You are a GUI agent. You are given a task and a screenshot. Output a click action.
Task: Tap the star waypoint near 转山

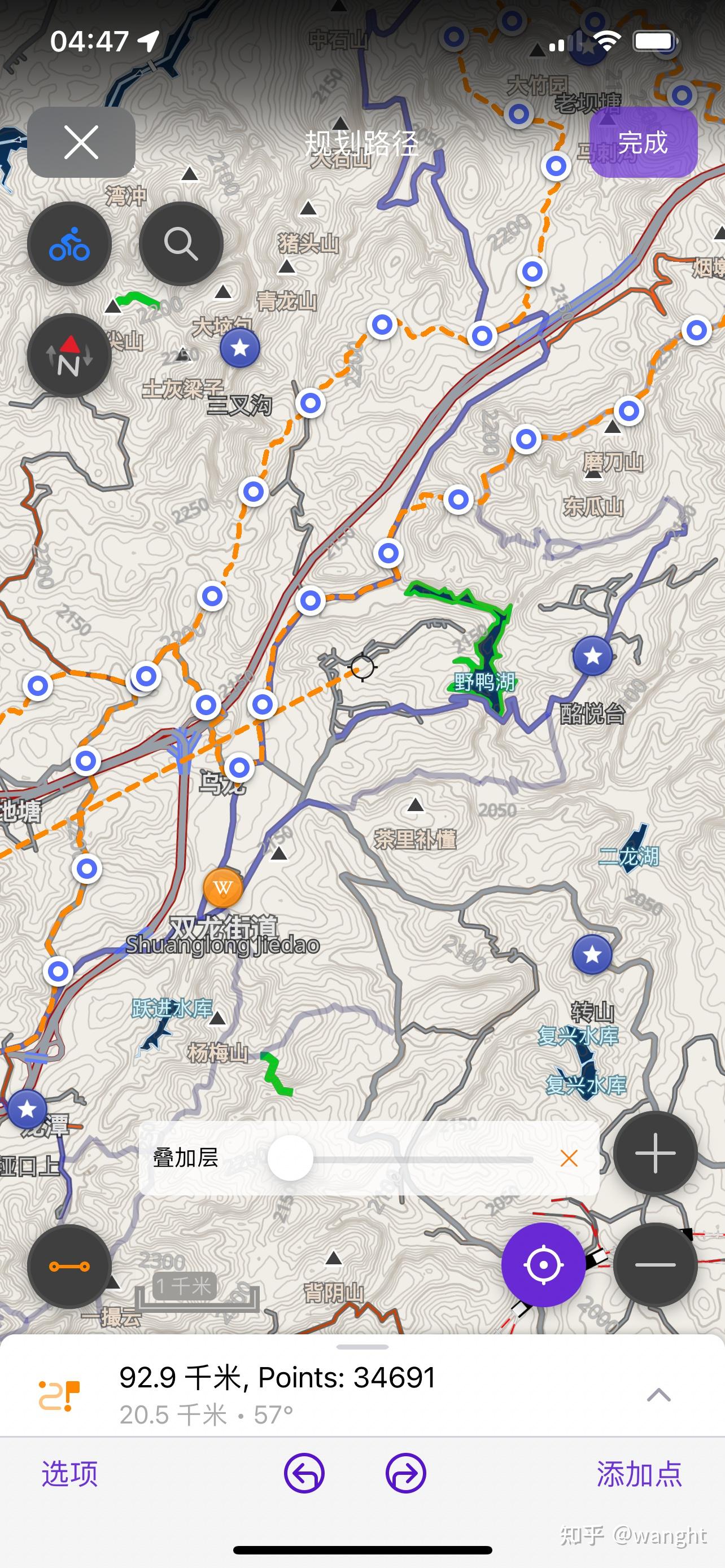click(591, 956)
